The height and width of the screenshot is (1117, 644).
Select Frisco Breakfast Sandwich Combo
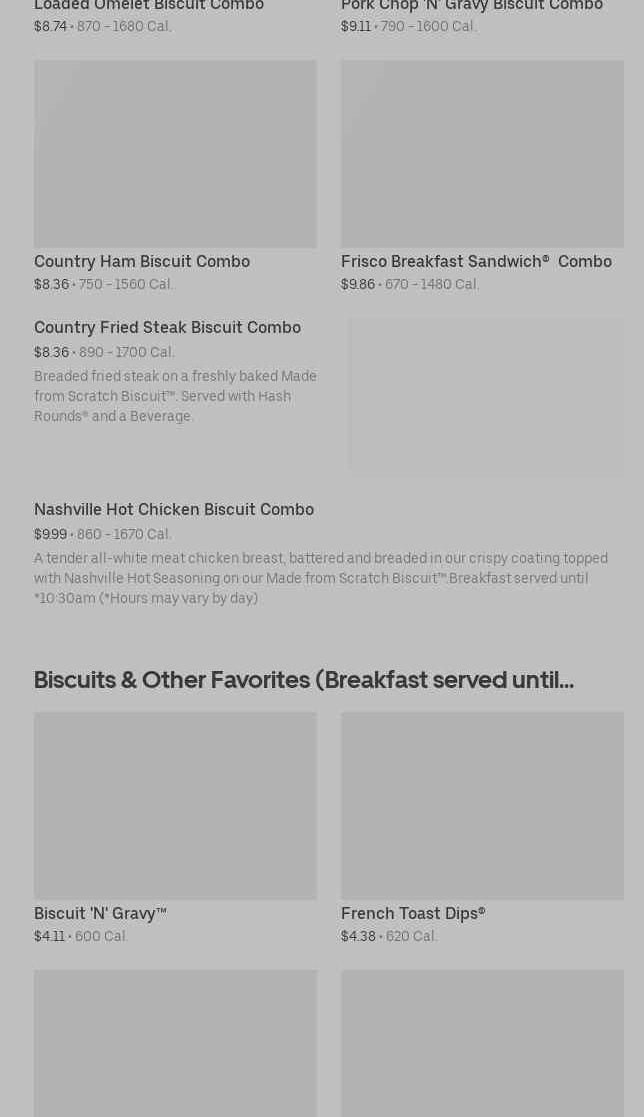pos(482,176)
